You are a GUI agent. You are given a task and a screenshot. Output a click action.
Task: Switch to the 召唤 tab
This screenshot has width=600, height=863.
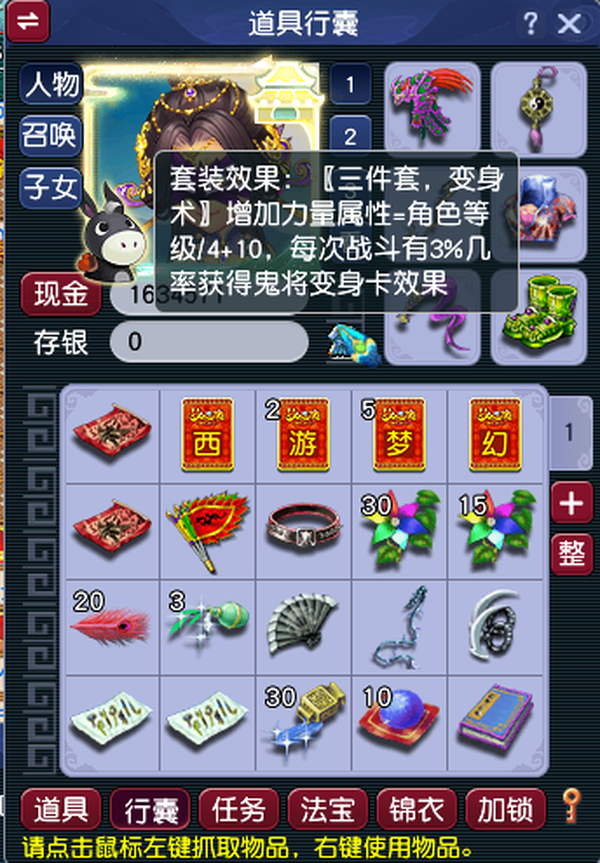[x=50, y=136]
